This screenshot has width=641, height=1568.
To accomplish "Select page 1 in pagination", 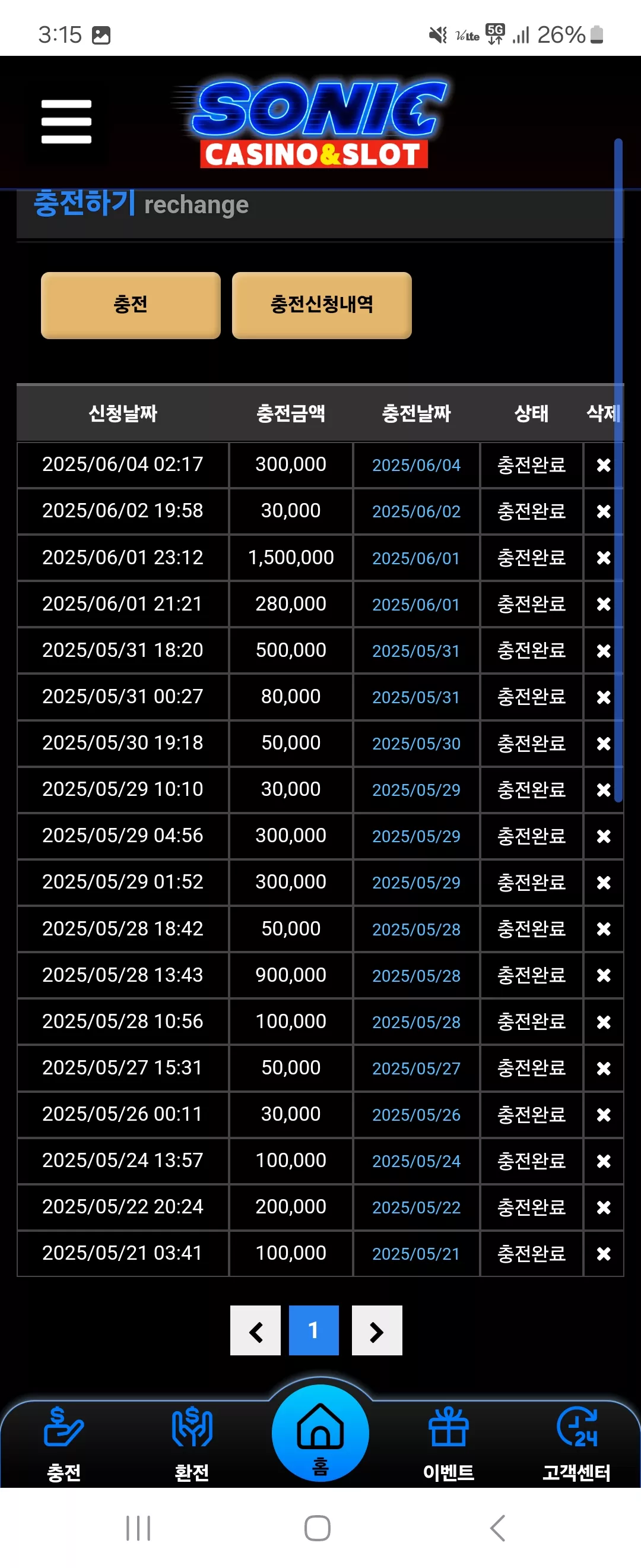I will coord(314,1330).
